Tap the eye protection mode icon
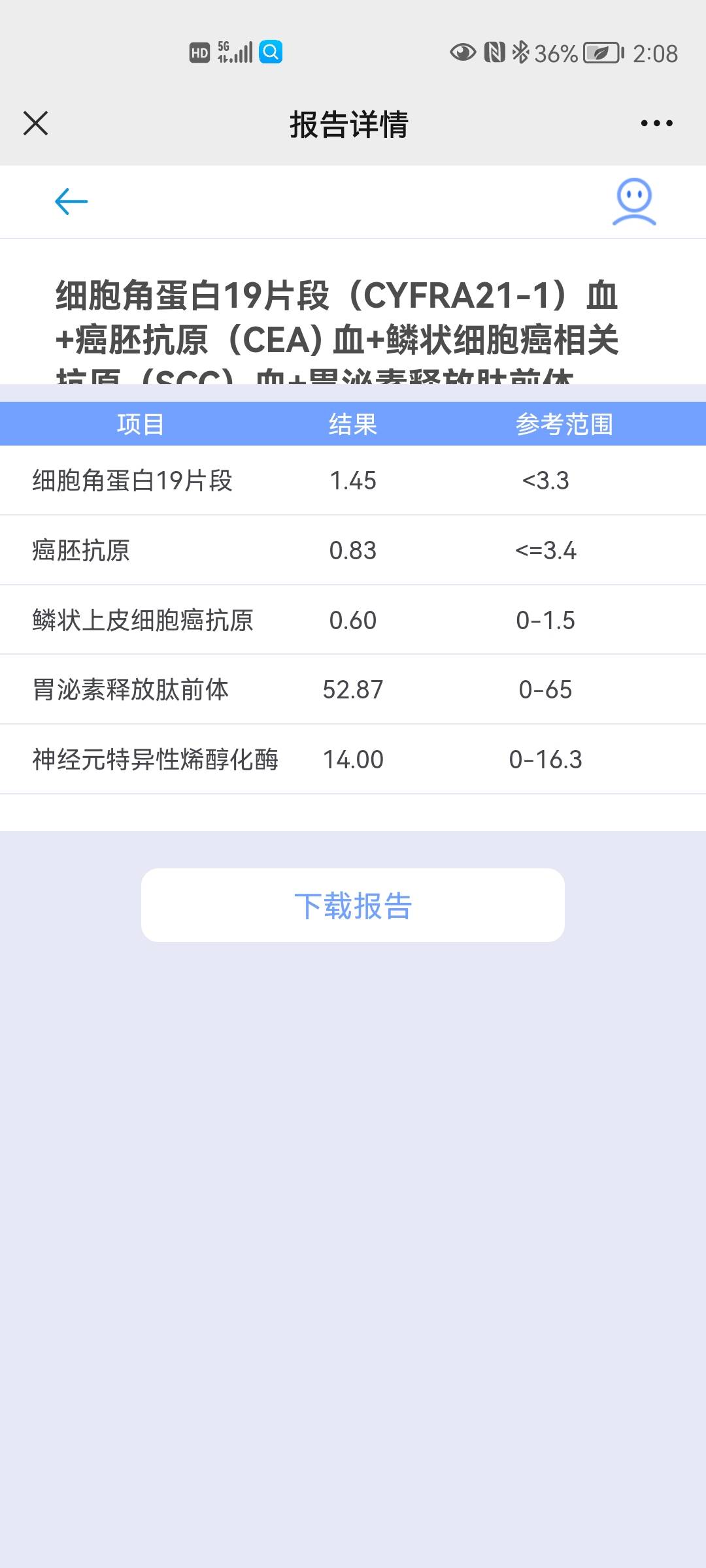This screenshot has height=1568, width=706. (461, 52)
